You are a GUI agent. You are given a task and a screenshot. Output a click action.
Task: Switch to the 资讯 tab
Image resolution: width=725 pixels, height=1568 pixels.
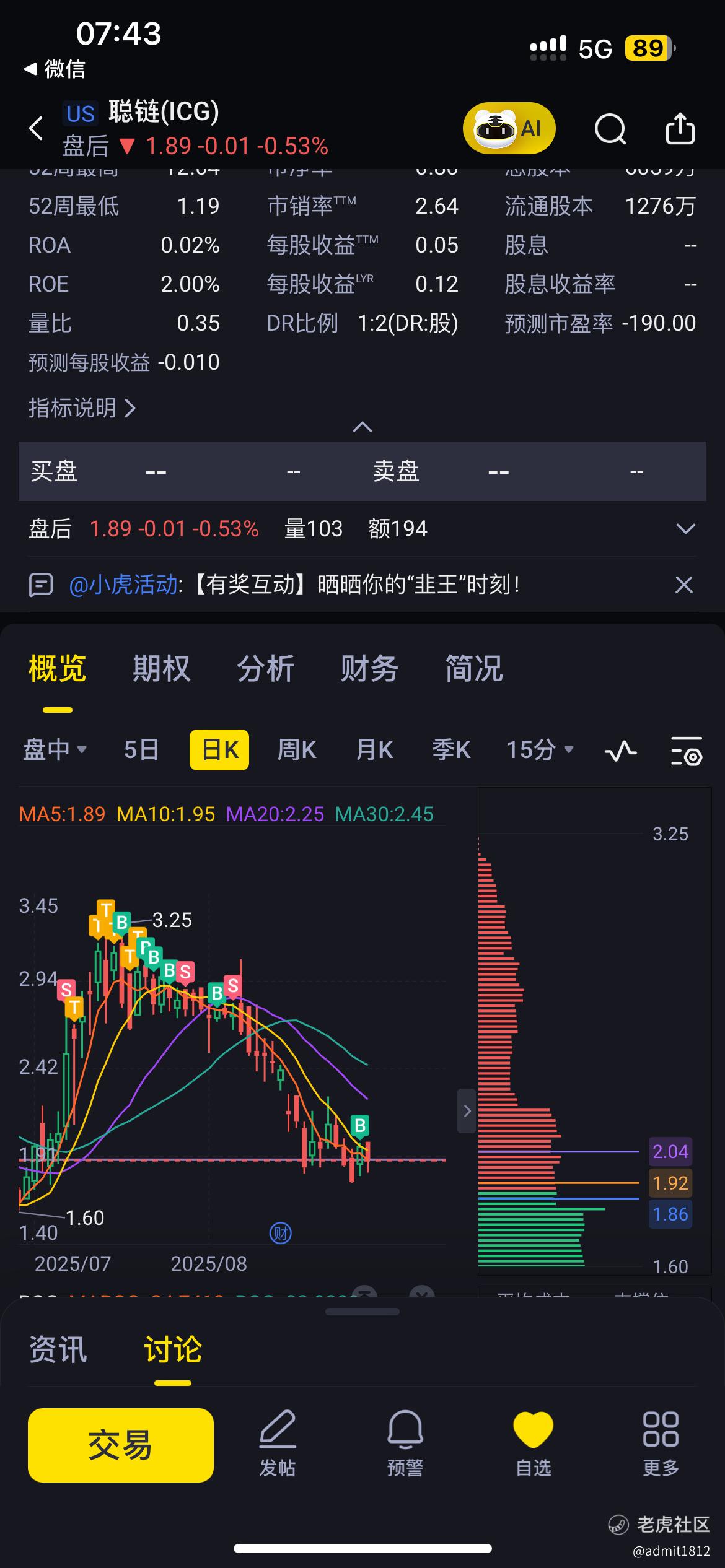coord(58,1349)
